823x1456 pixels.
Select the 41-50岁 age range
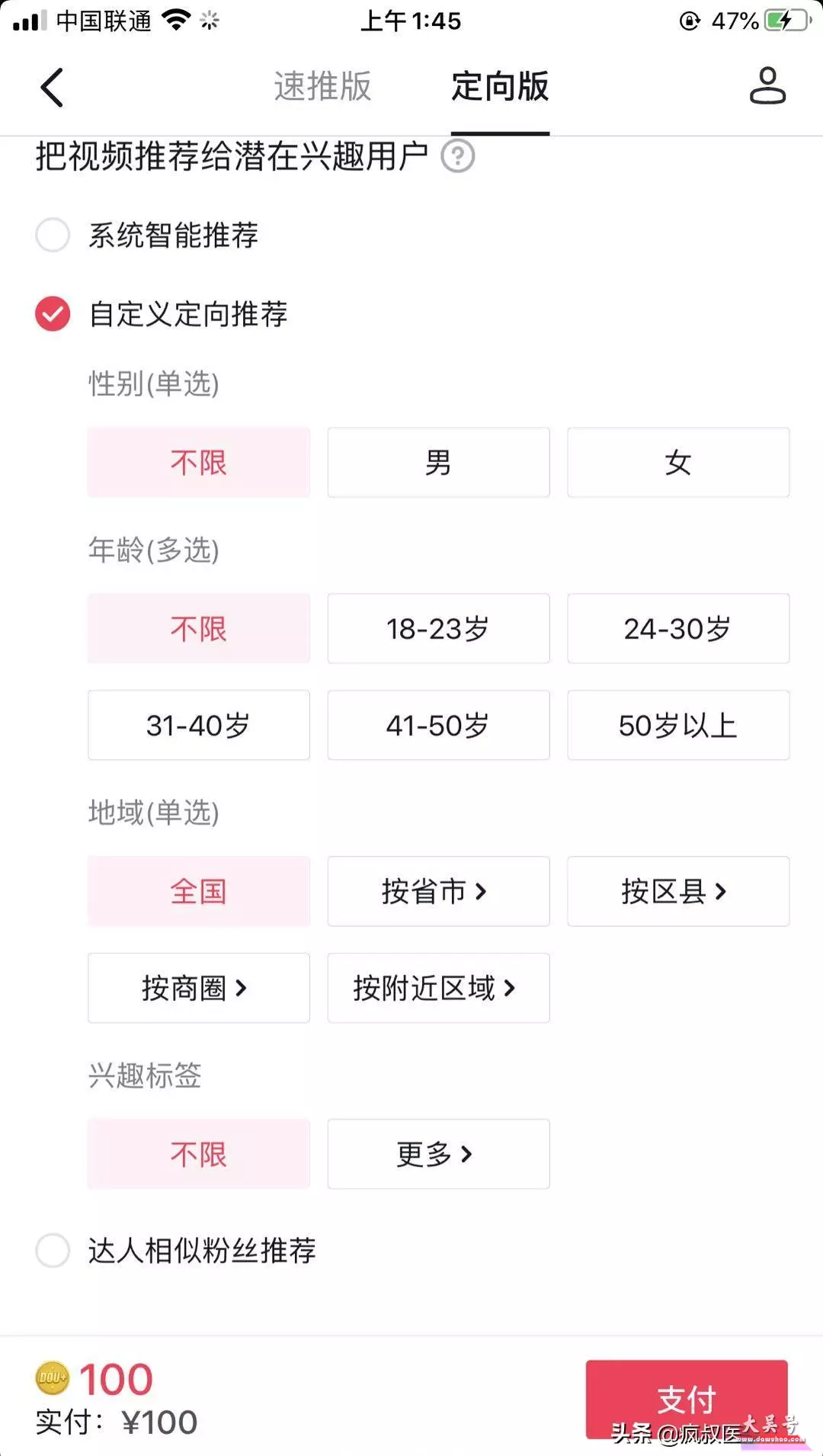[438, 726]
